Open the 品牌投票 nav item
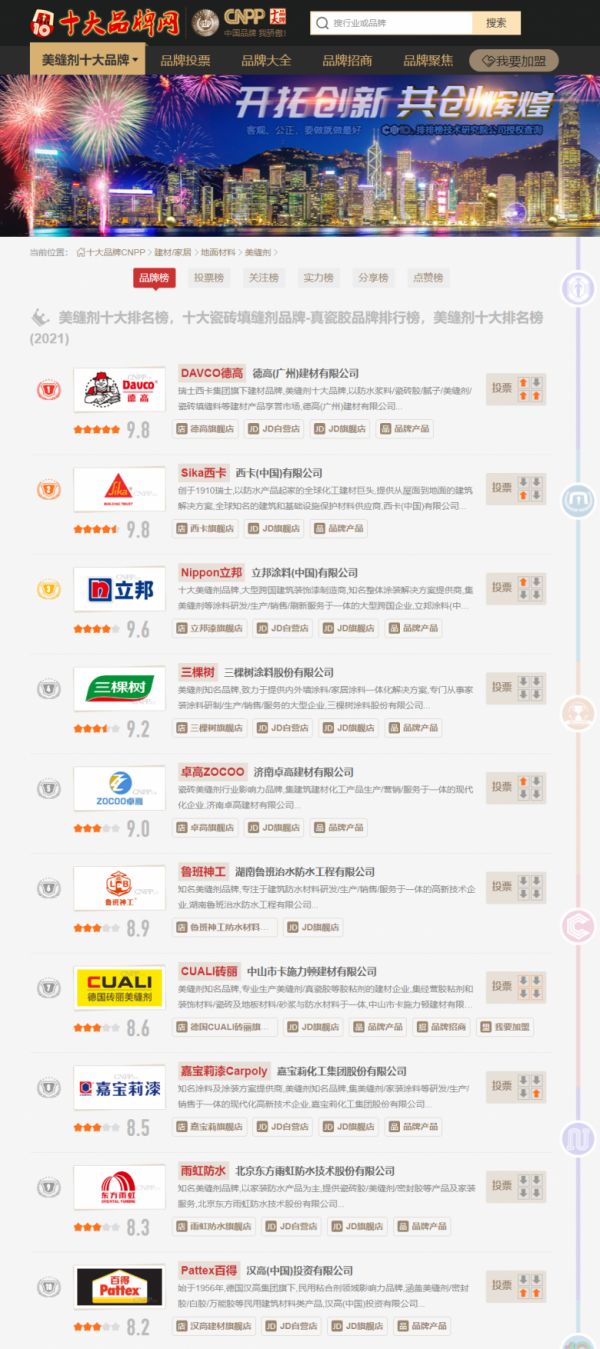The width and height of the screenshot is (600, 1349). 185,60
